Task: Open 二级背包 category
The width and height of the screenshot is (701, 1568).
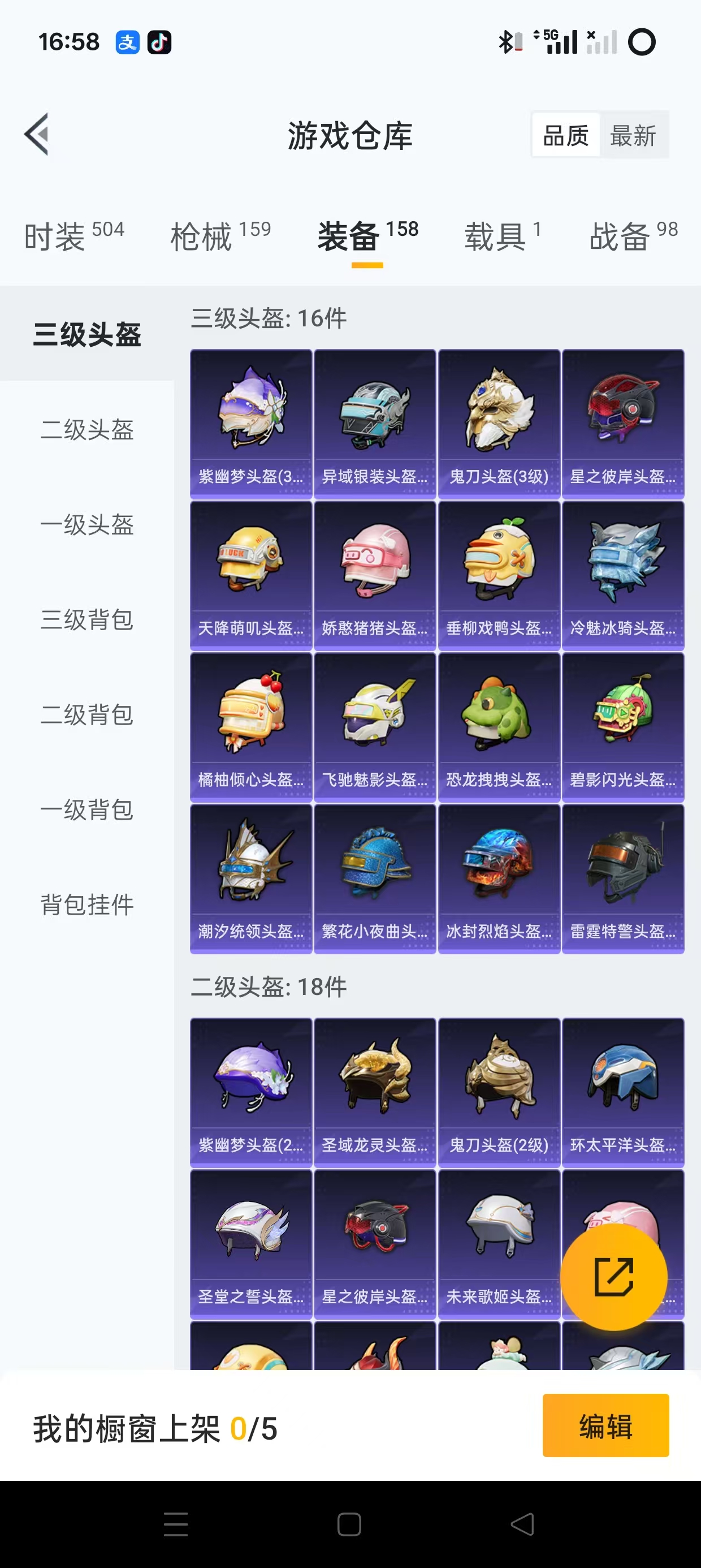Action: 87,714
